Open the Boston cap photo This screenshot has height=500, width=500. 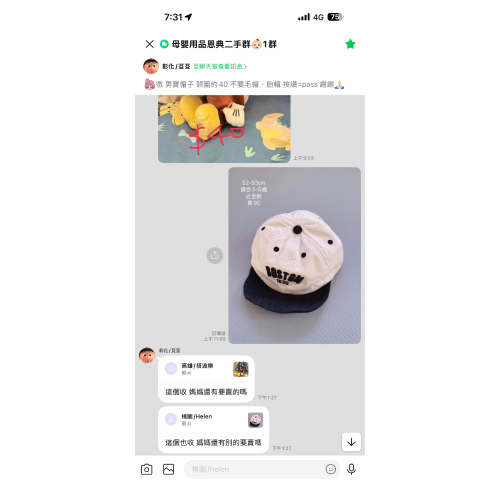pyautogui.click(x=295, y=255)
